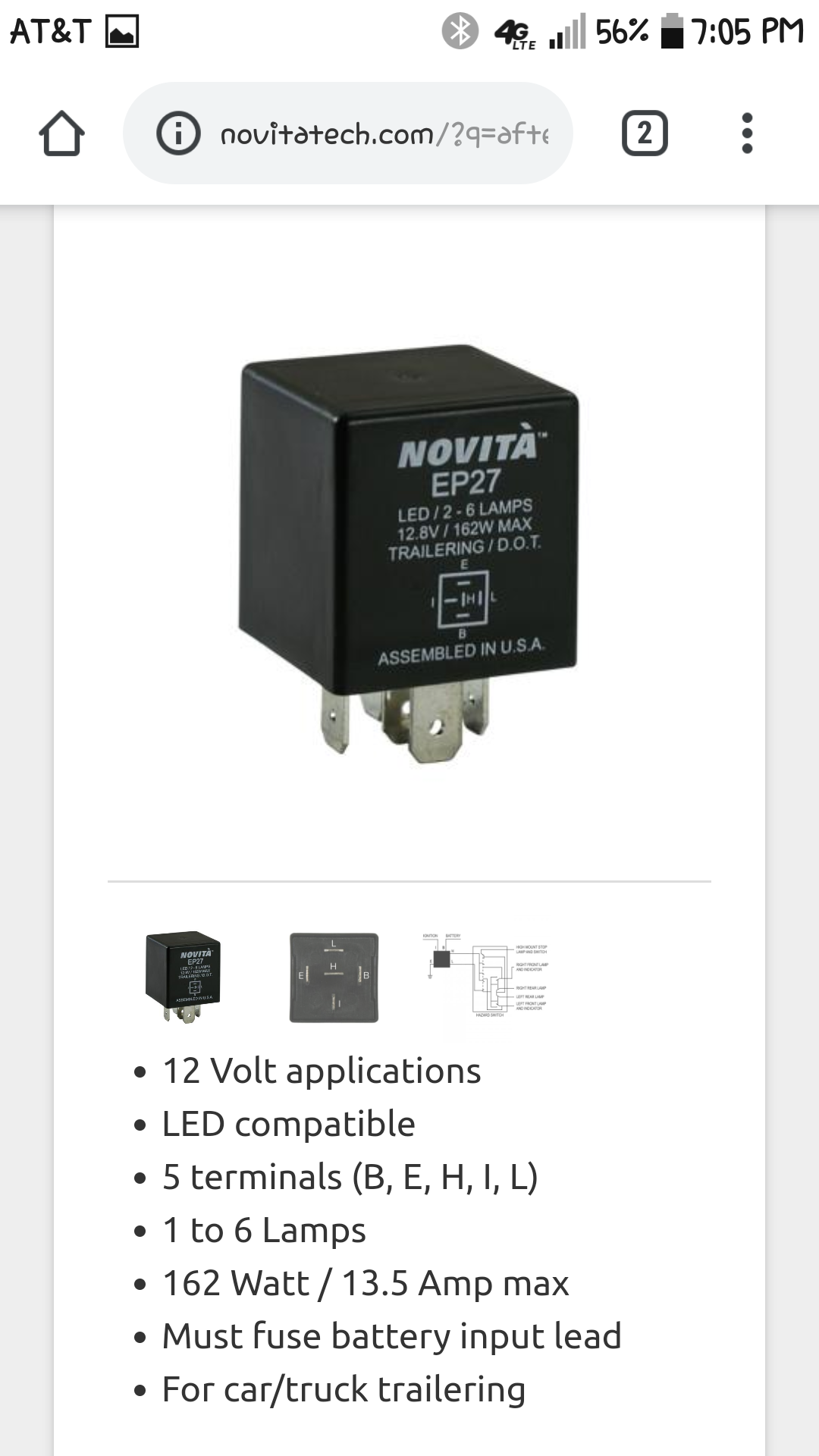
Task: Go to the browser home page
Action: point(61,133)
